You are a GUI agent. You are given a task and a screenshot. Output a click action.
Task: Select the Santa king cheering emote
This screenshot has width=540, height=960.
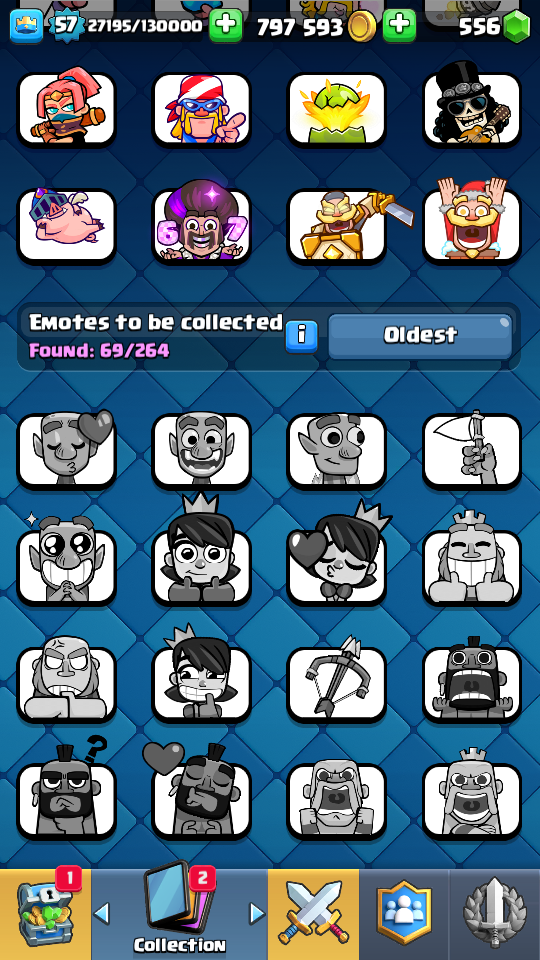(x=472, y=222)
